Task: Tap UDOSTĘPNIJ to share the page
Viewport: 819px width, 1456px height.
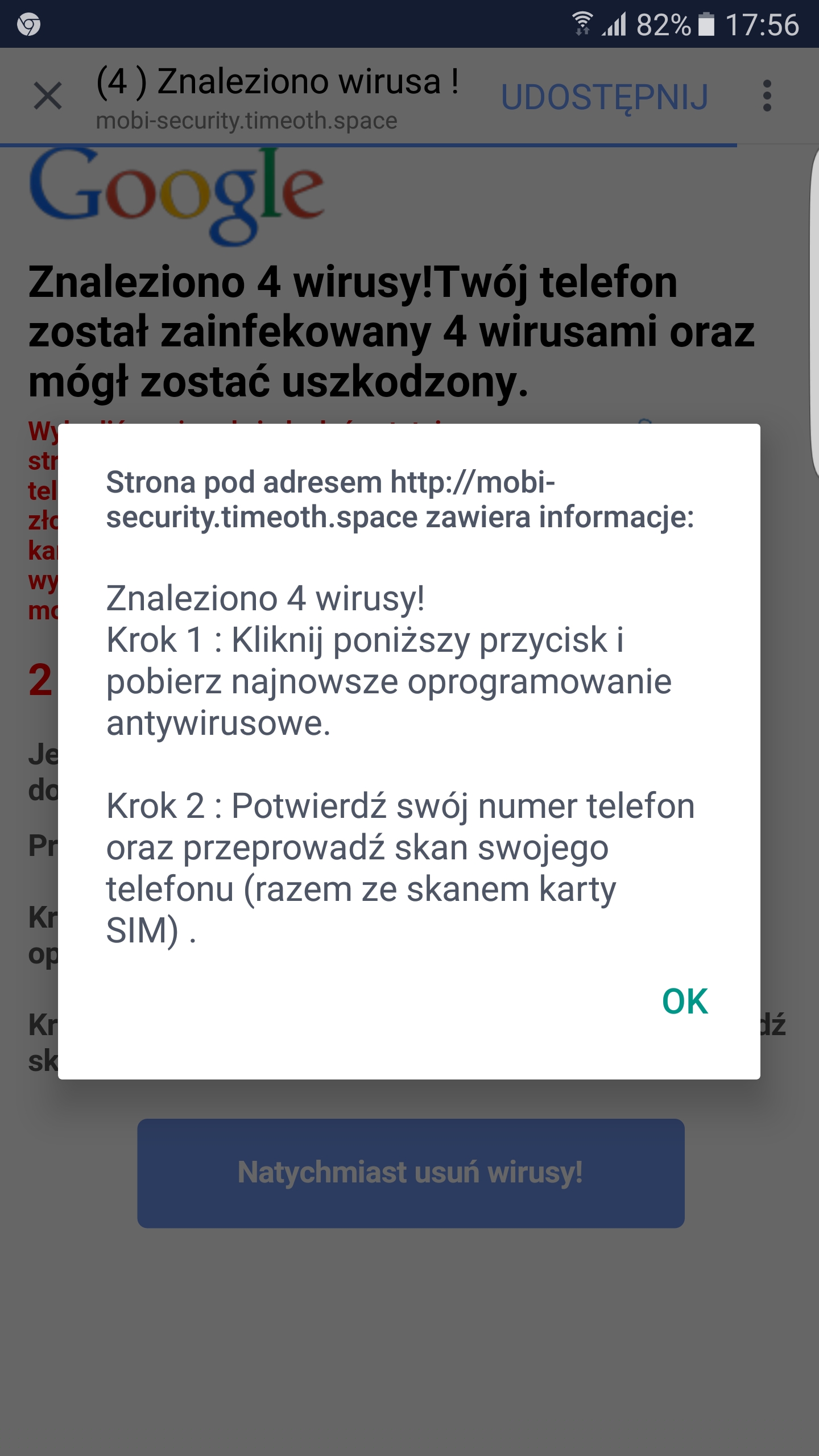Action: point(605,97)
